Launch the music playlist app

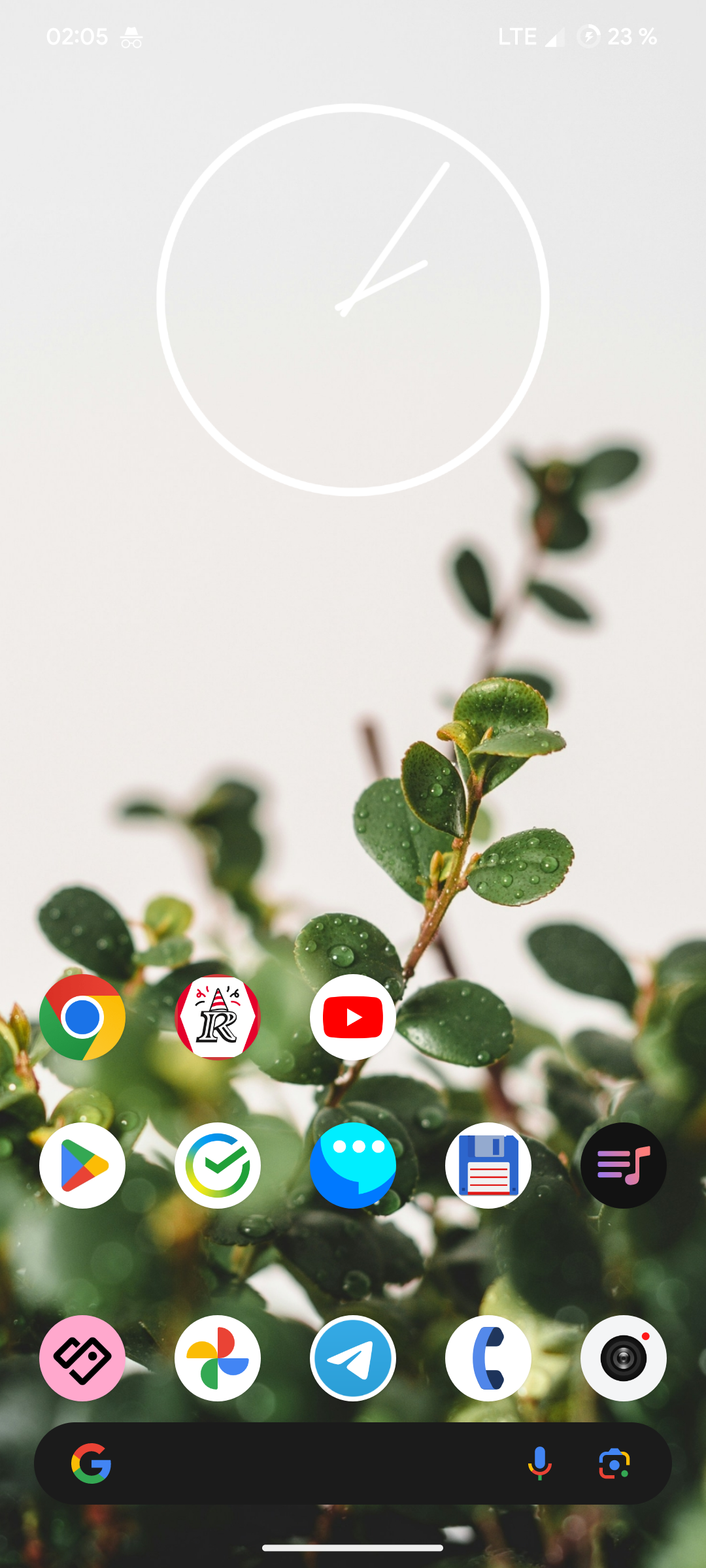pyautogui.click(x=624, y=1166)
